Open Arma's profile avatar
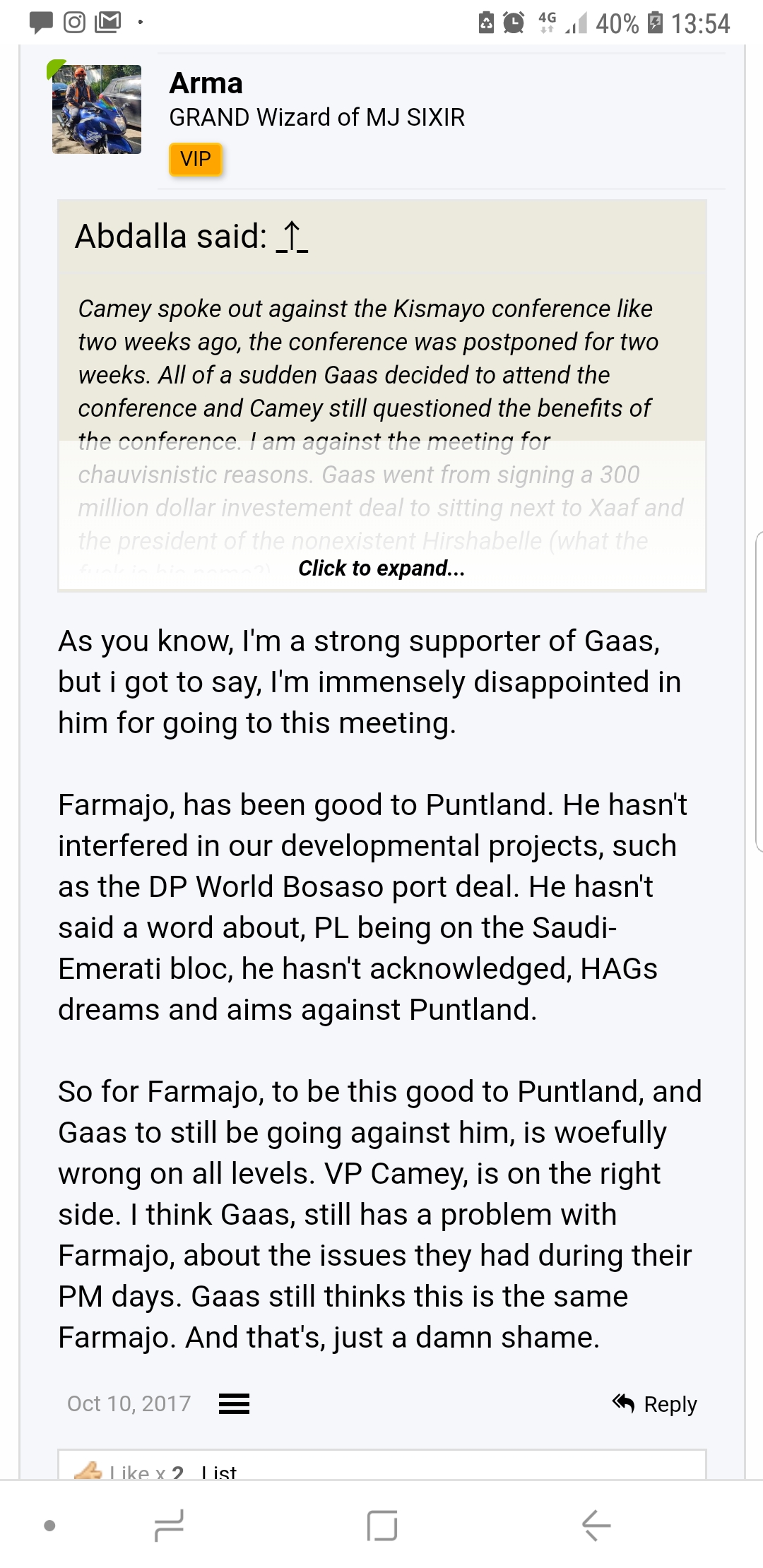The width and height of the screenshot is (763, 1568). pos(97,109)
